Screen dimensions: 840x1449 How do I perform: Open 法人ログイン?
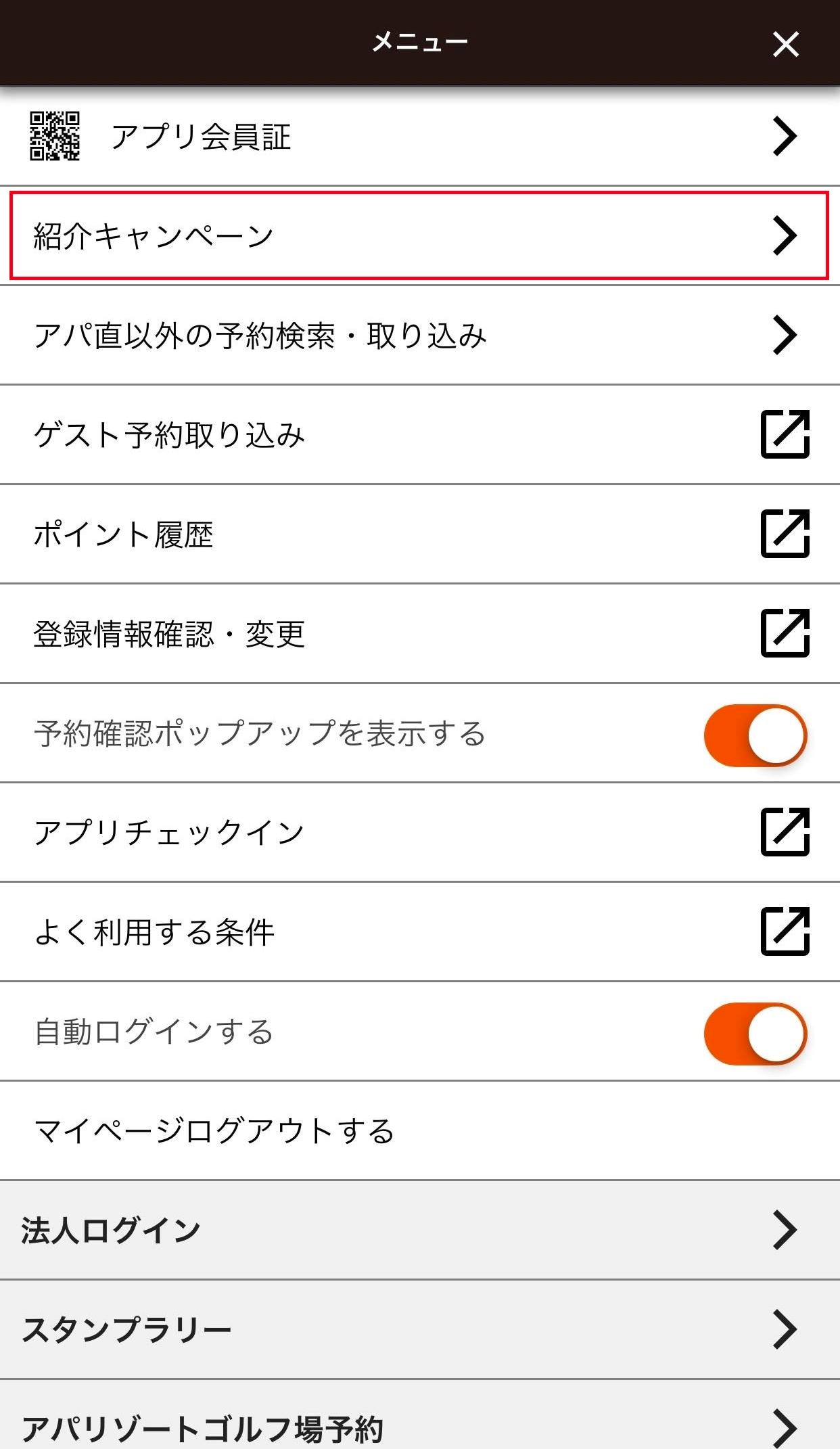(x=420, y=1230)
